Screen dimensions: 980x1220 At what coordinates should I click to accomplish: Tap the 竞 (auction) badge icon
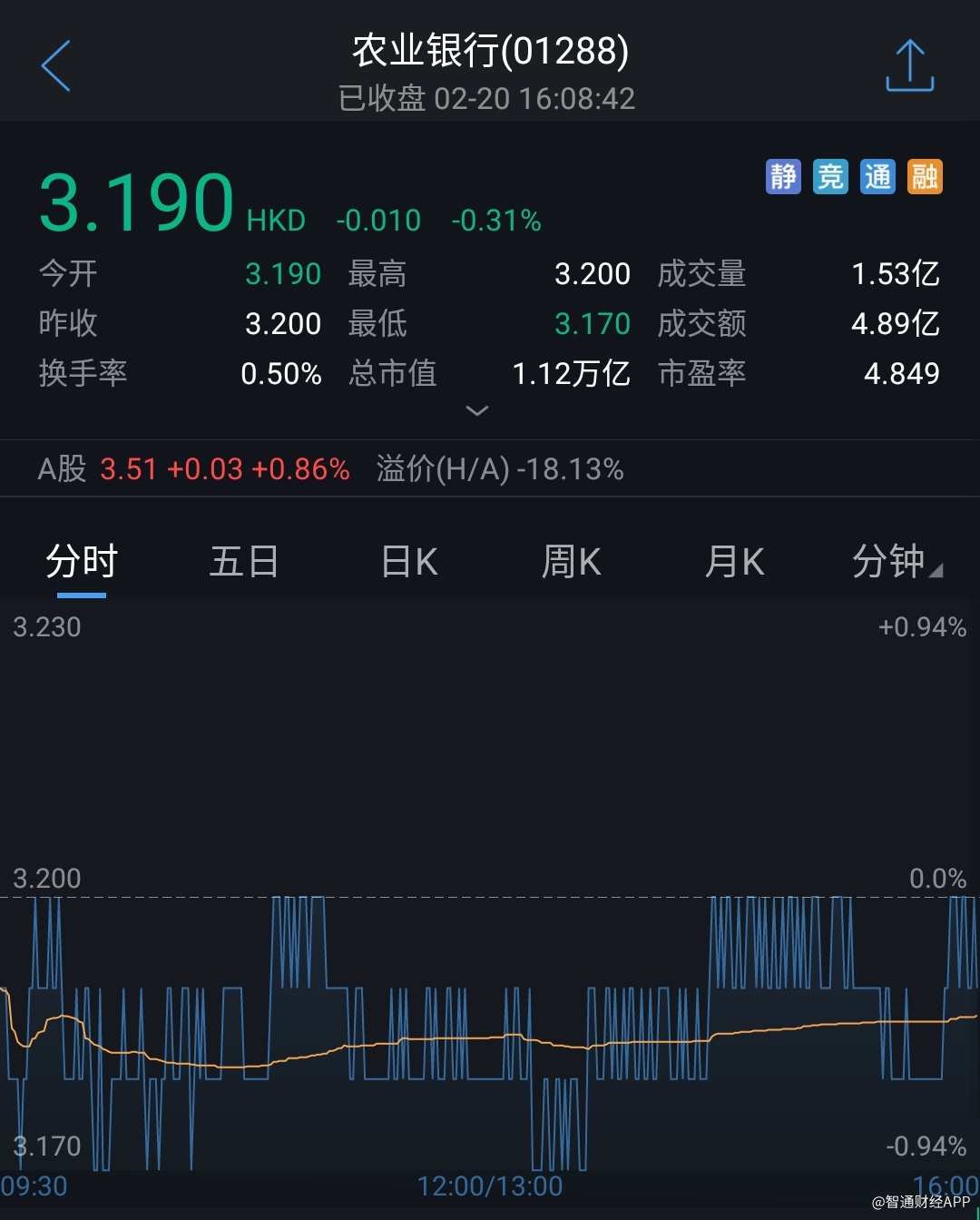point(830,176)
